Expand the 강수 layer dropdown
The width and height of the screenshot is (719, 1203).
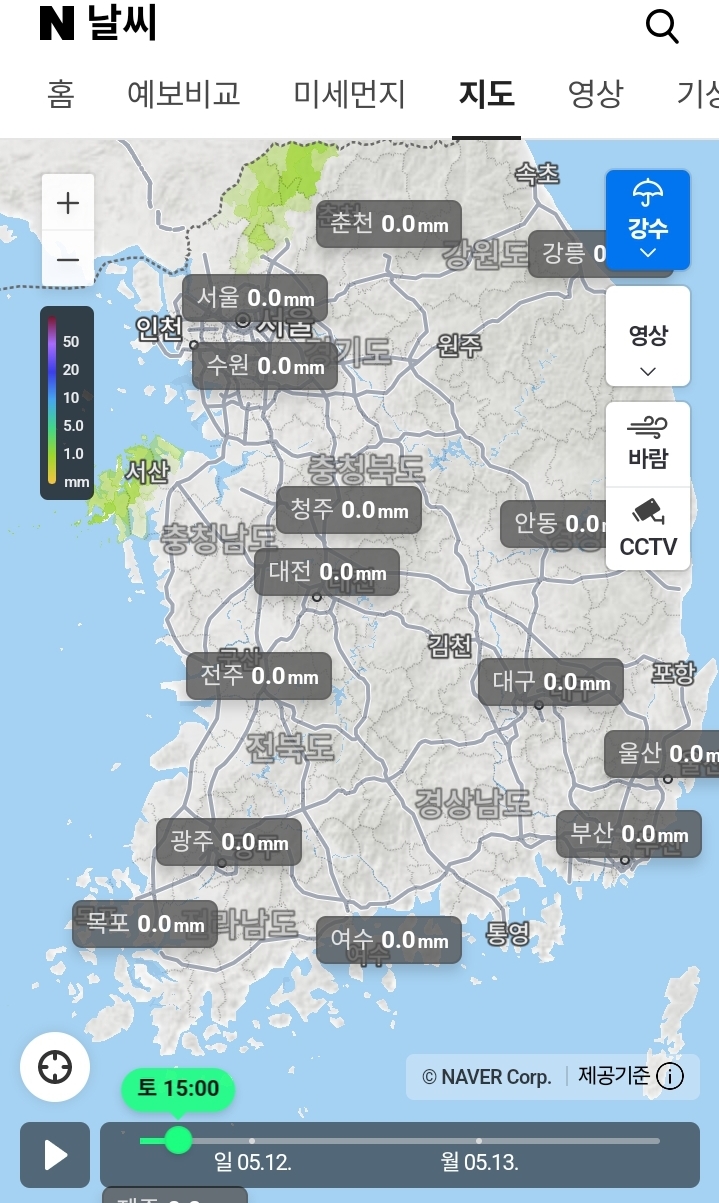click(x=648, y=220)
